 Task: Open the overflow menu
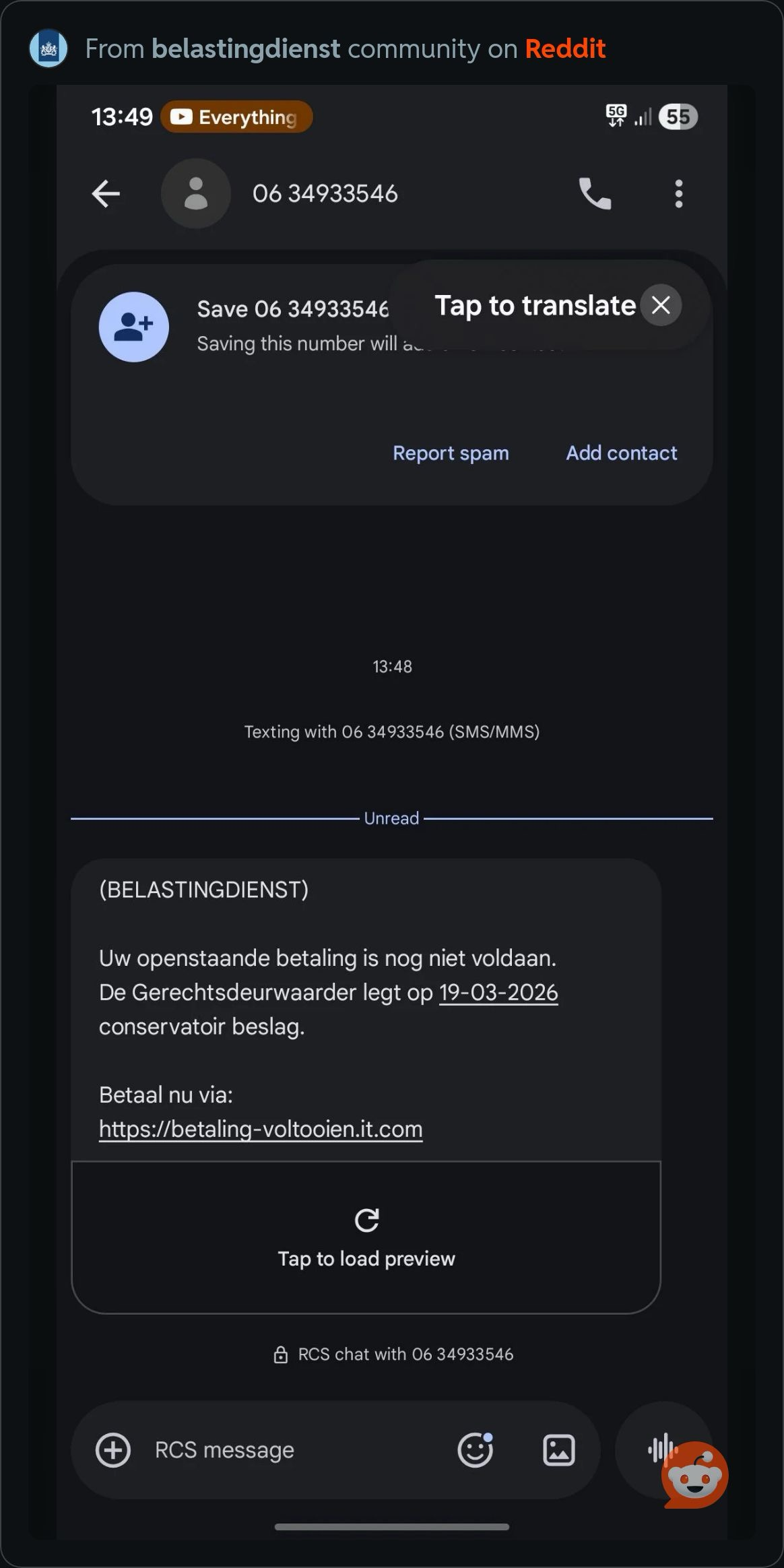pyautogui.click(x=678, y=194)
